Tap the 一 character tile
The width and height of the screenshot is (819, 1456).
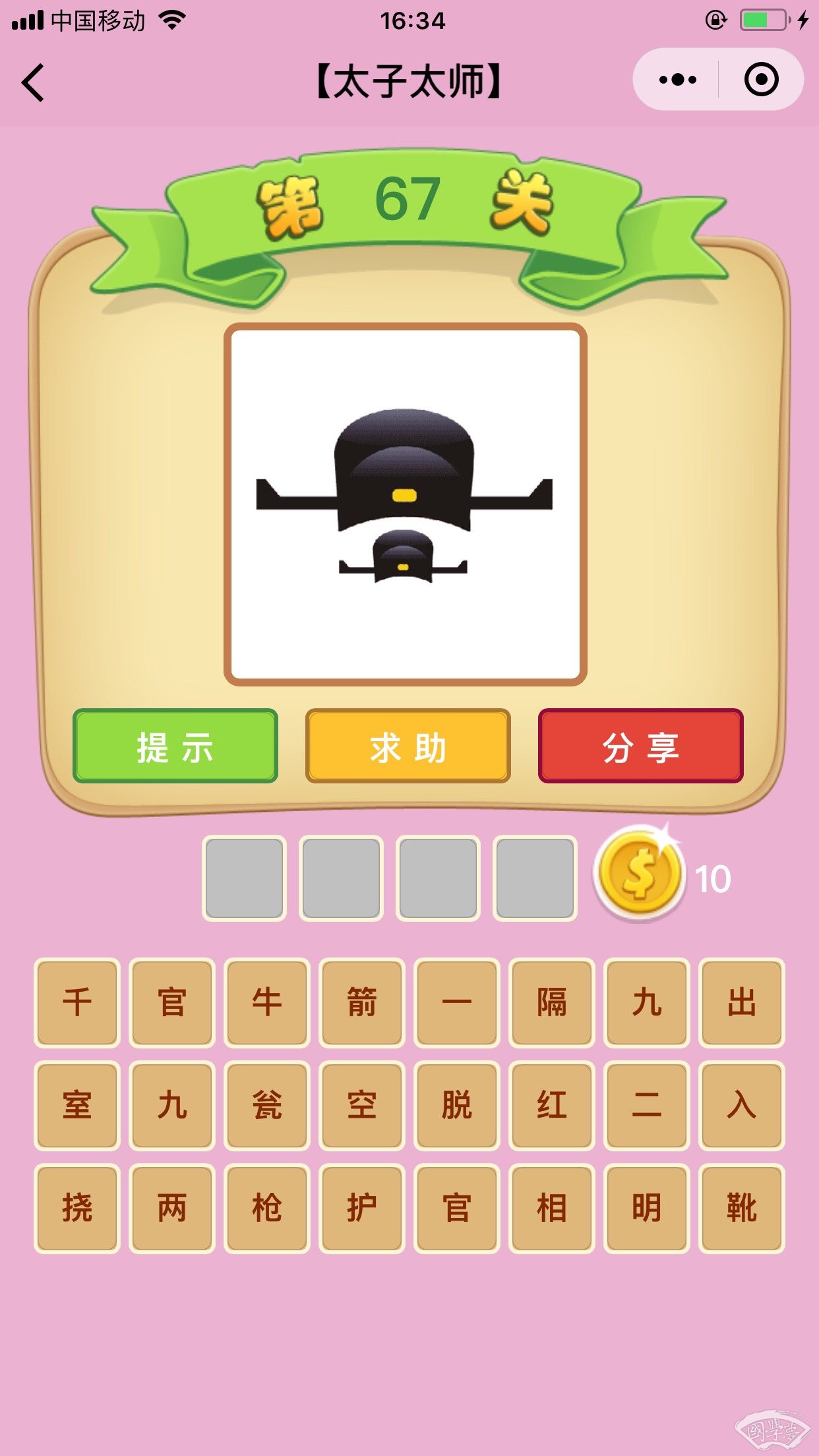[457, 1002]
